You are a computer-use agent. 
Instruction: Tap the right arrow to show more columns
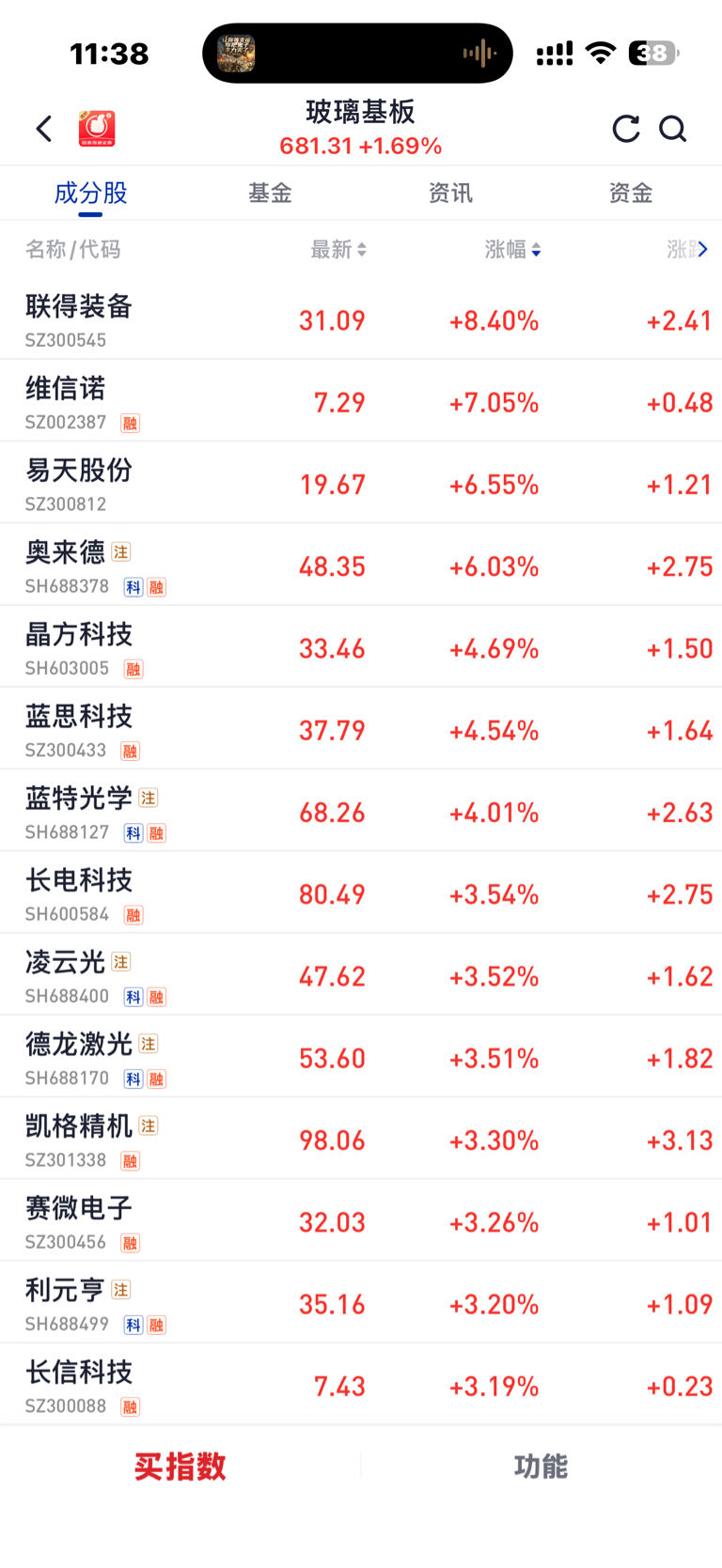(702, 249)
